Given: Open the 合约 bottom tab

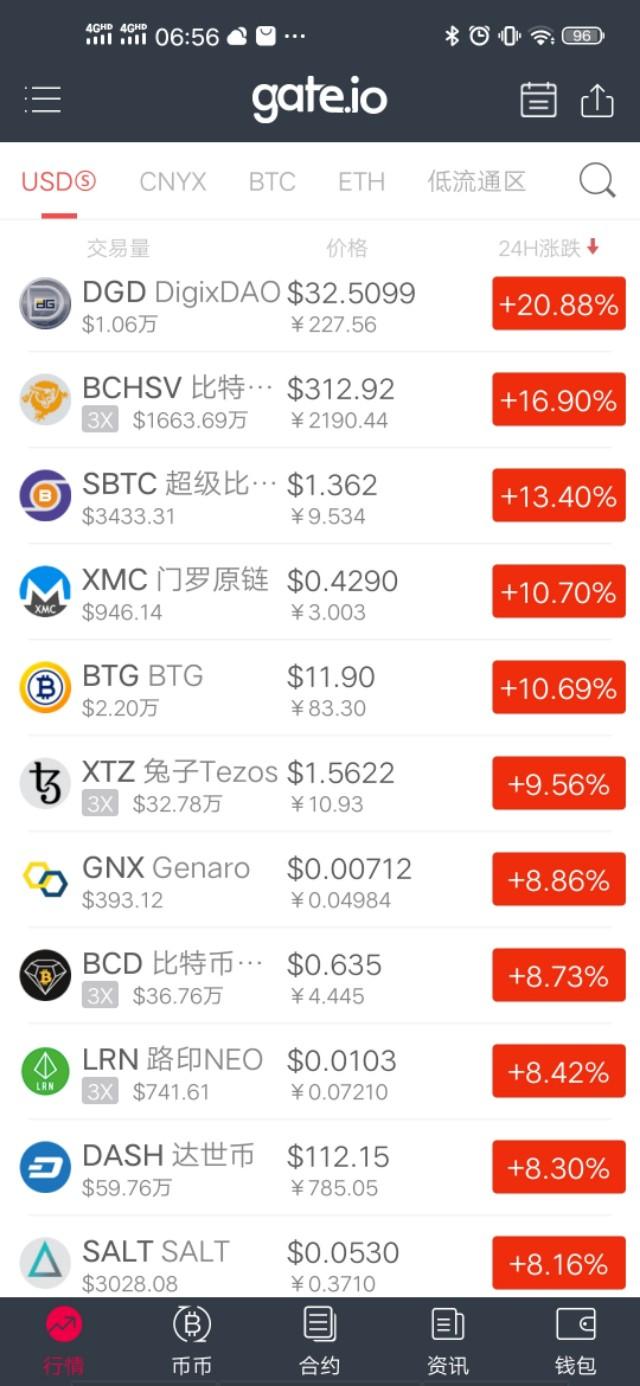Looking at the screenshot, I should tap(320, 1341).
